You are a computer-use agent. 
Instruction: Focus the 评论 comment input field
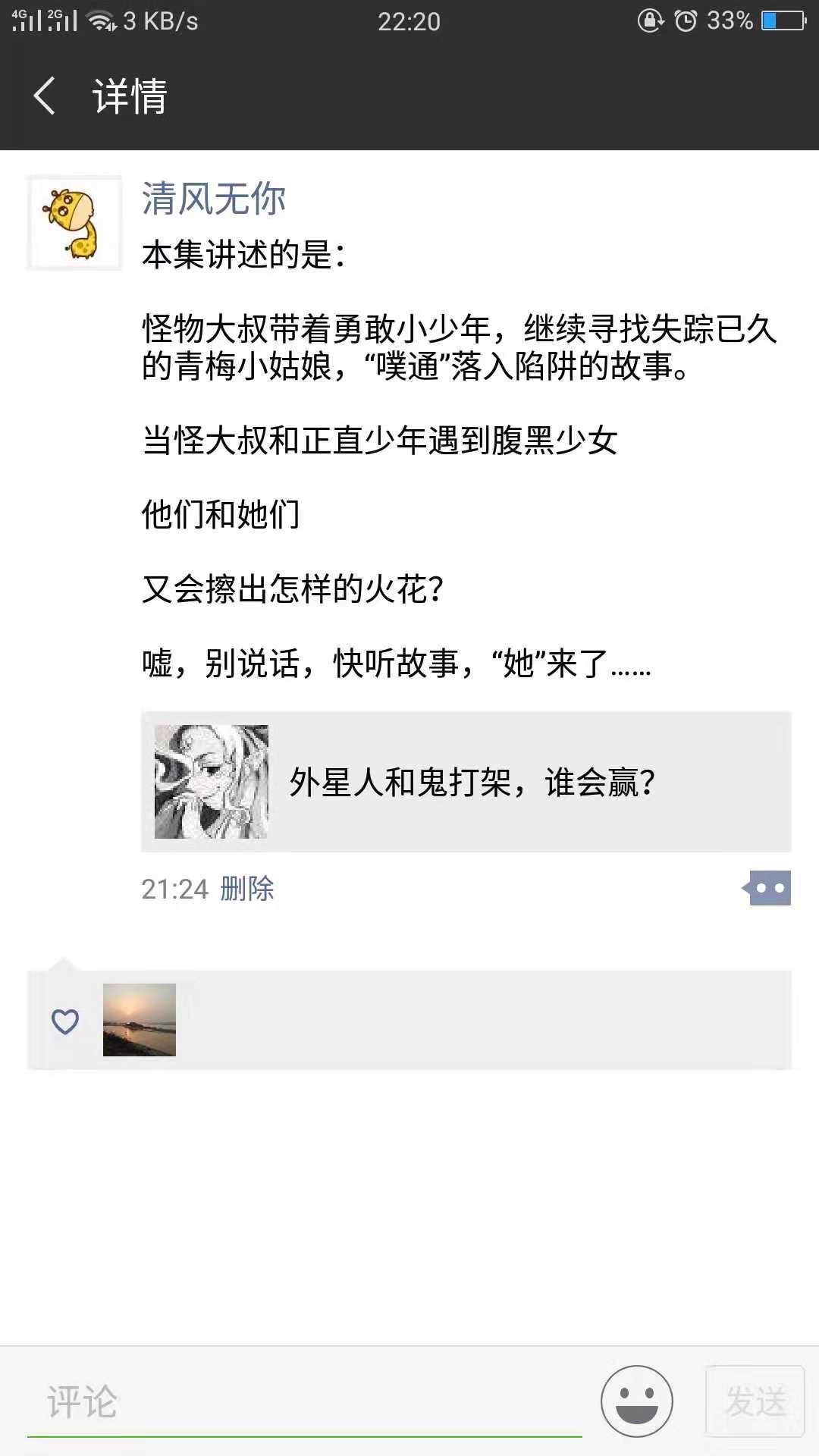pos(303,1401)
